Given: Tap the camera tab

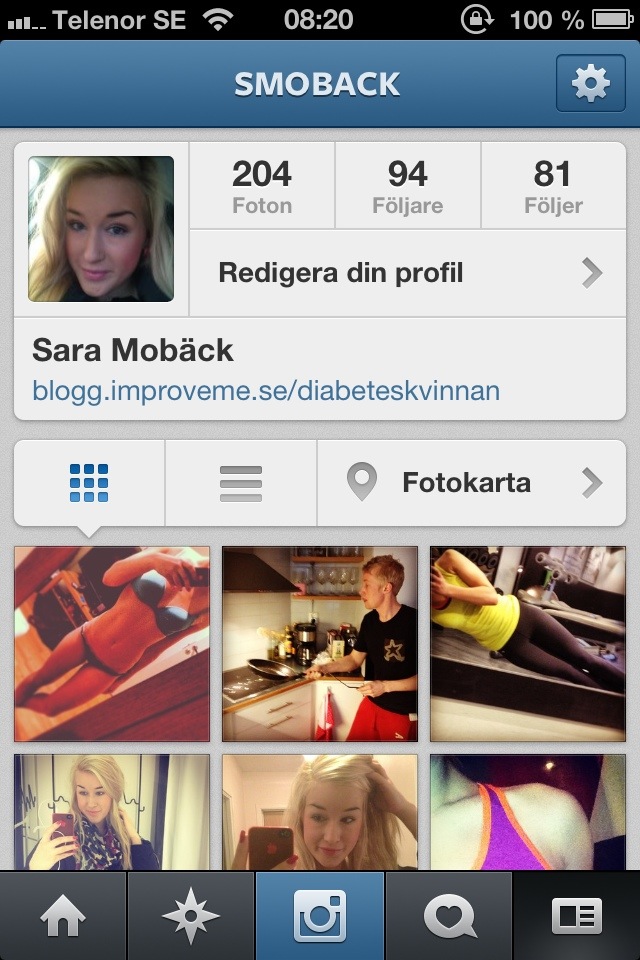Looking at the screenshot, I should (319, 916).
